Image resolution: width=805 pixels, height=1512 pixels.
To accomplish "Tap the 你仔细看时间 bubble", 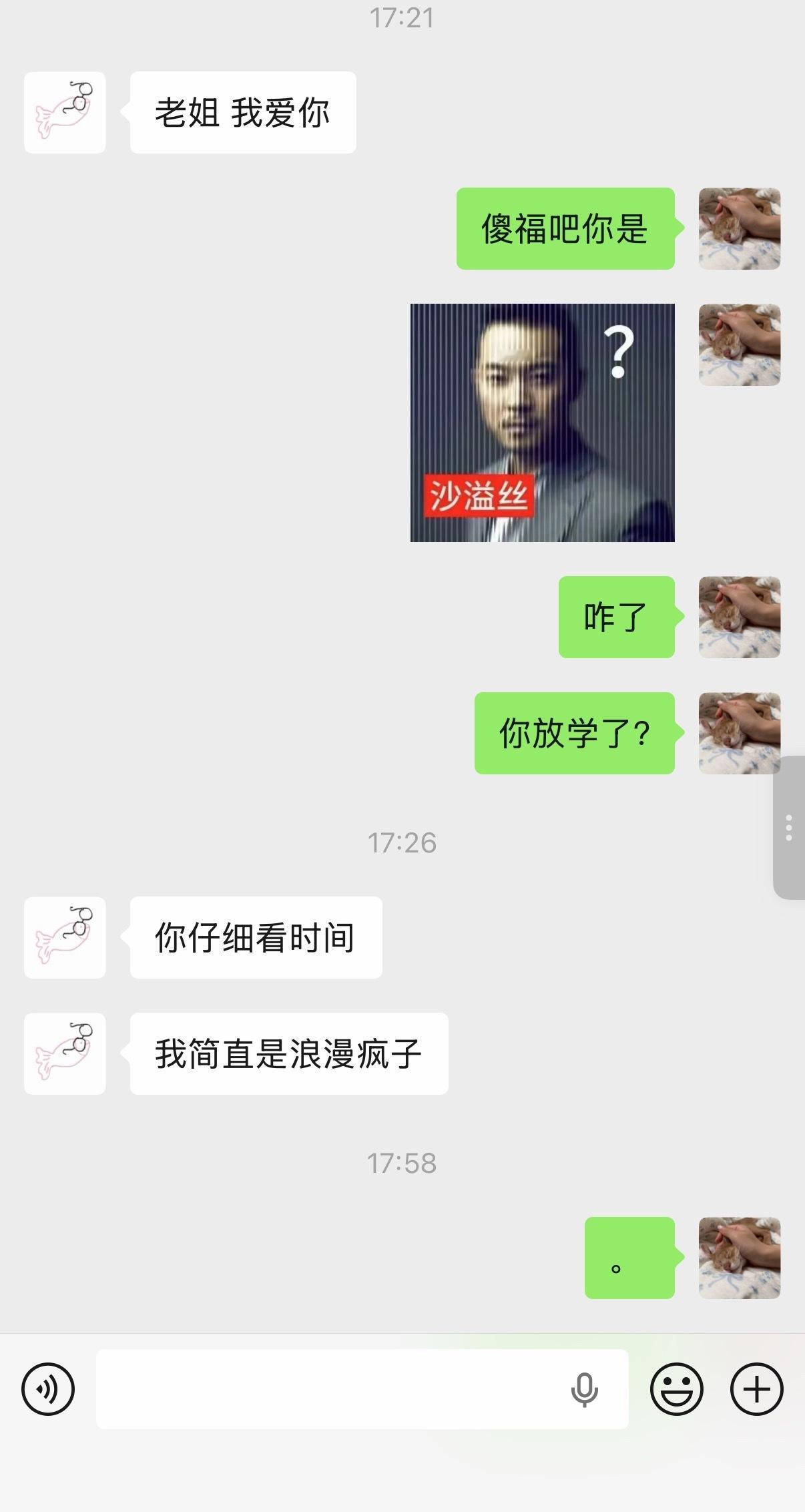I will [257, 938].
